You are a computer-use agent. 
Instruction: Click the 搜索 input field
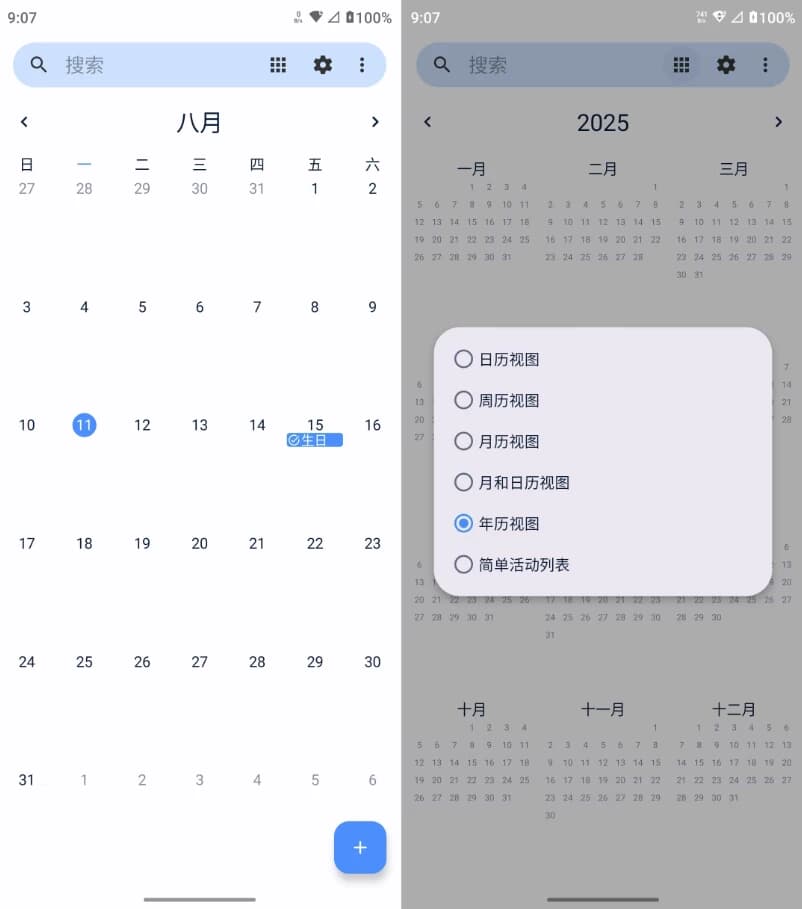[x=150, y=65]
